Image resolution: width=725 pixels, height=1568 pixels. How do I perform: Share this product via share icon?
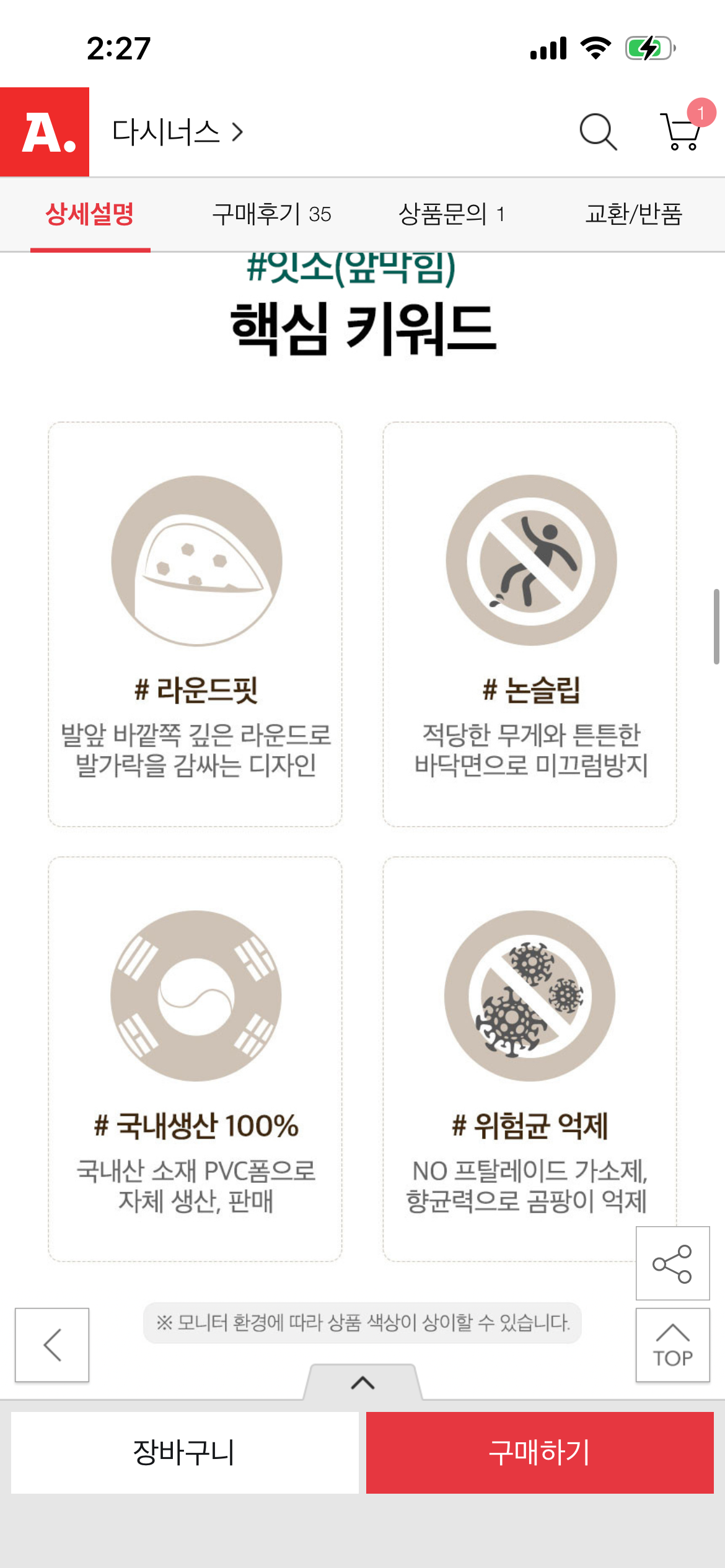point(672,1263)
